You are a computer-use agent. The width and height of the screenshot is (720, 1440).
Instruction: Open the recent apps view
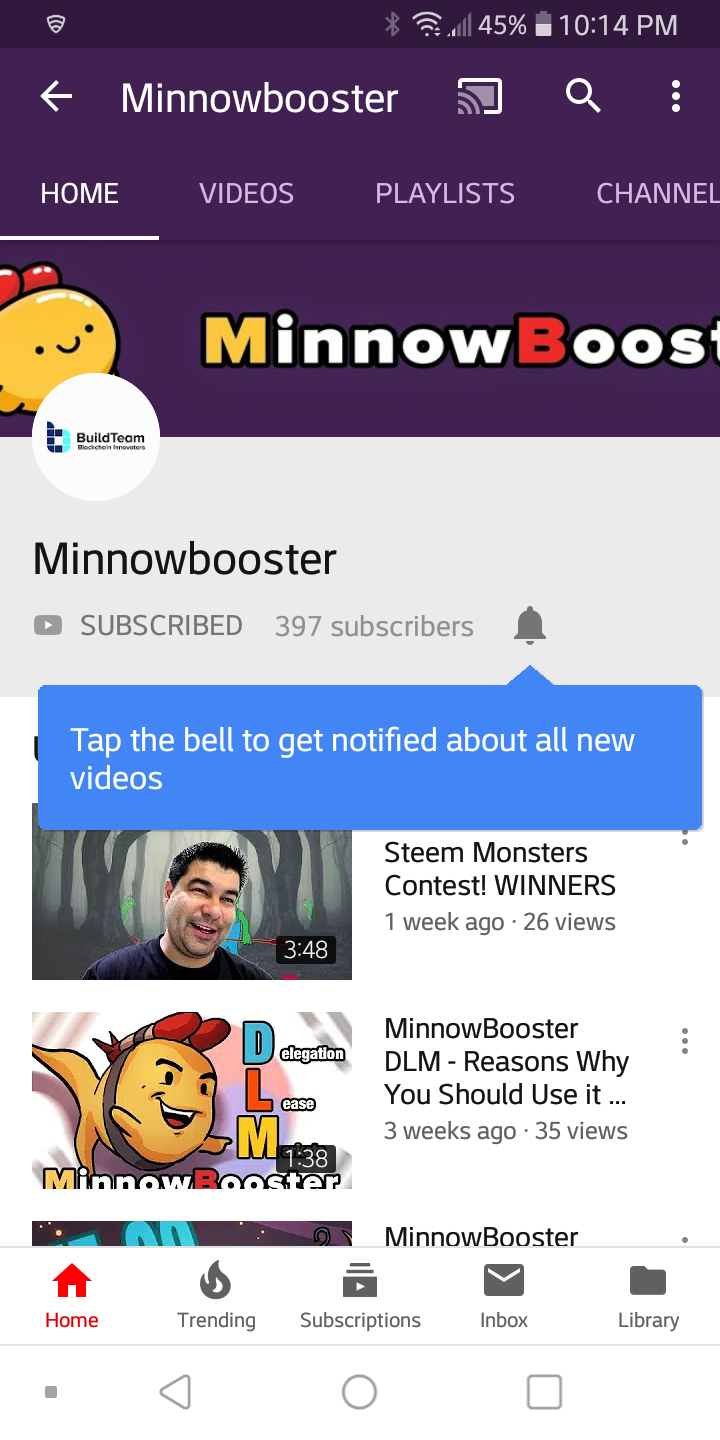tap(544, 1391)
